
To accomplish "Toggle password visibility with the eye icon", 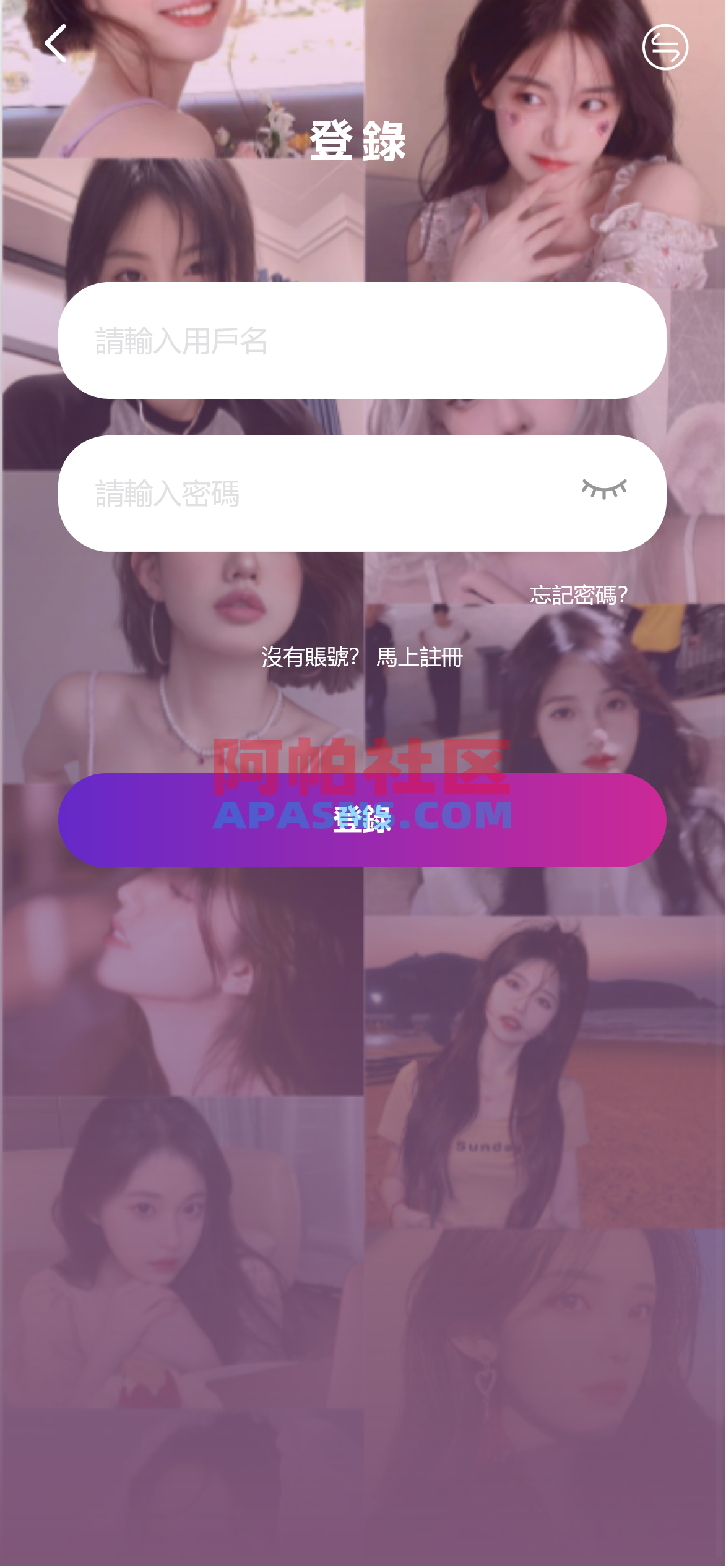I will pyautogui.click(x=603, y=489).
